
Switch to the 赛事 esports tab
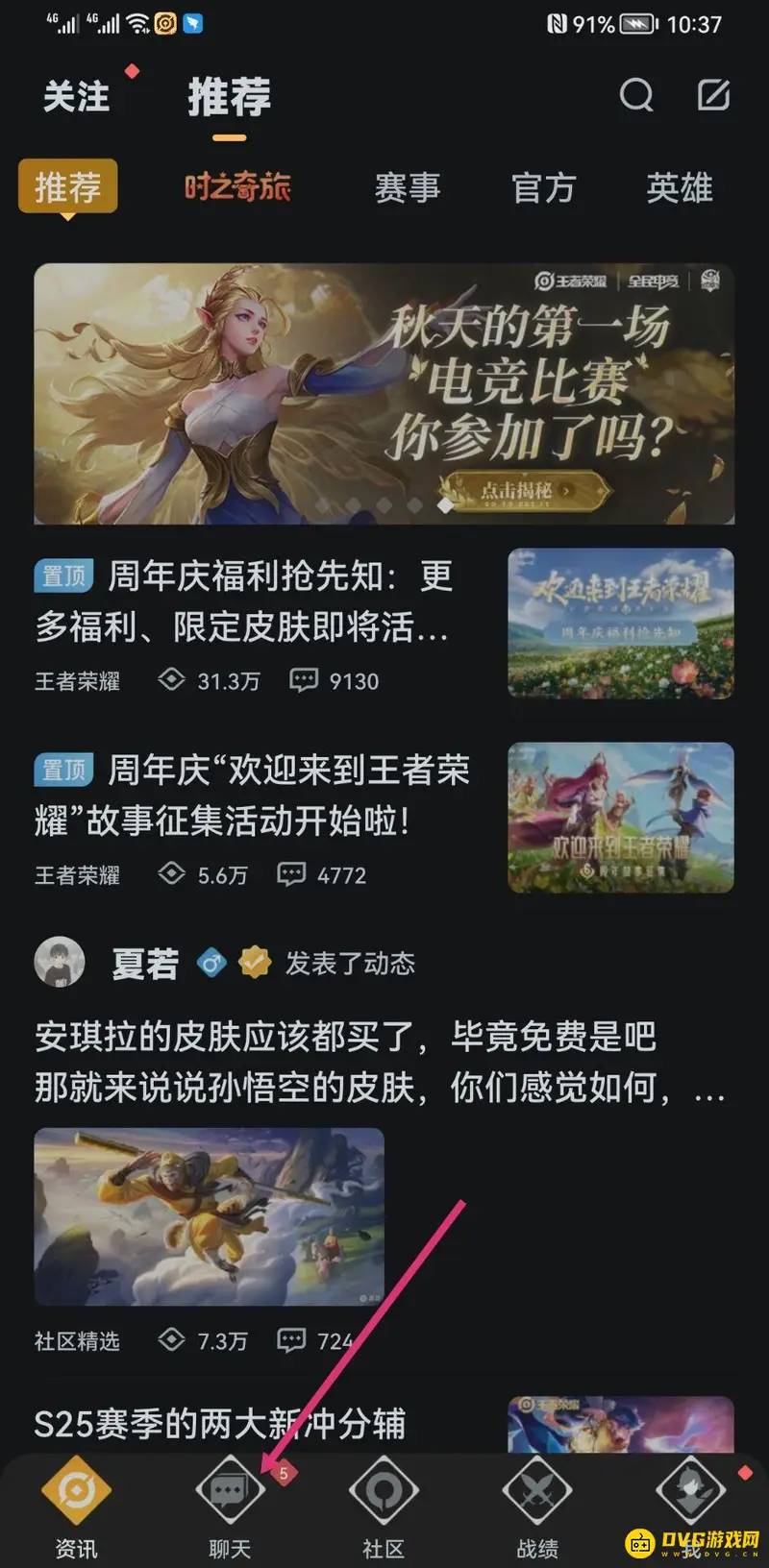tap(408, 188)
